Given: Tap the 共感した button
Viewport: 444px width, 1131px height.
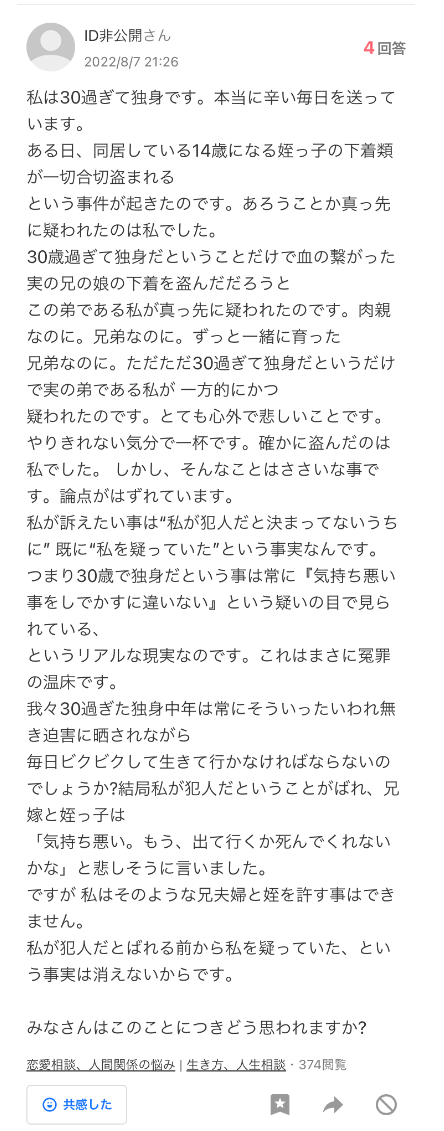Looking at the screenshot, I should [x=76, y=1104].
